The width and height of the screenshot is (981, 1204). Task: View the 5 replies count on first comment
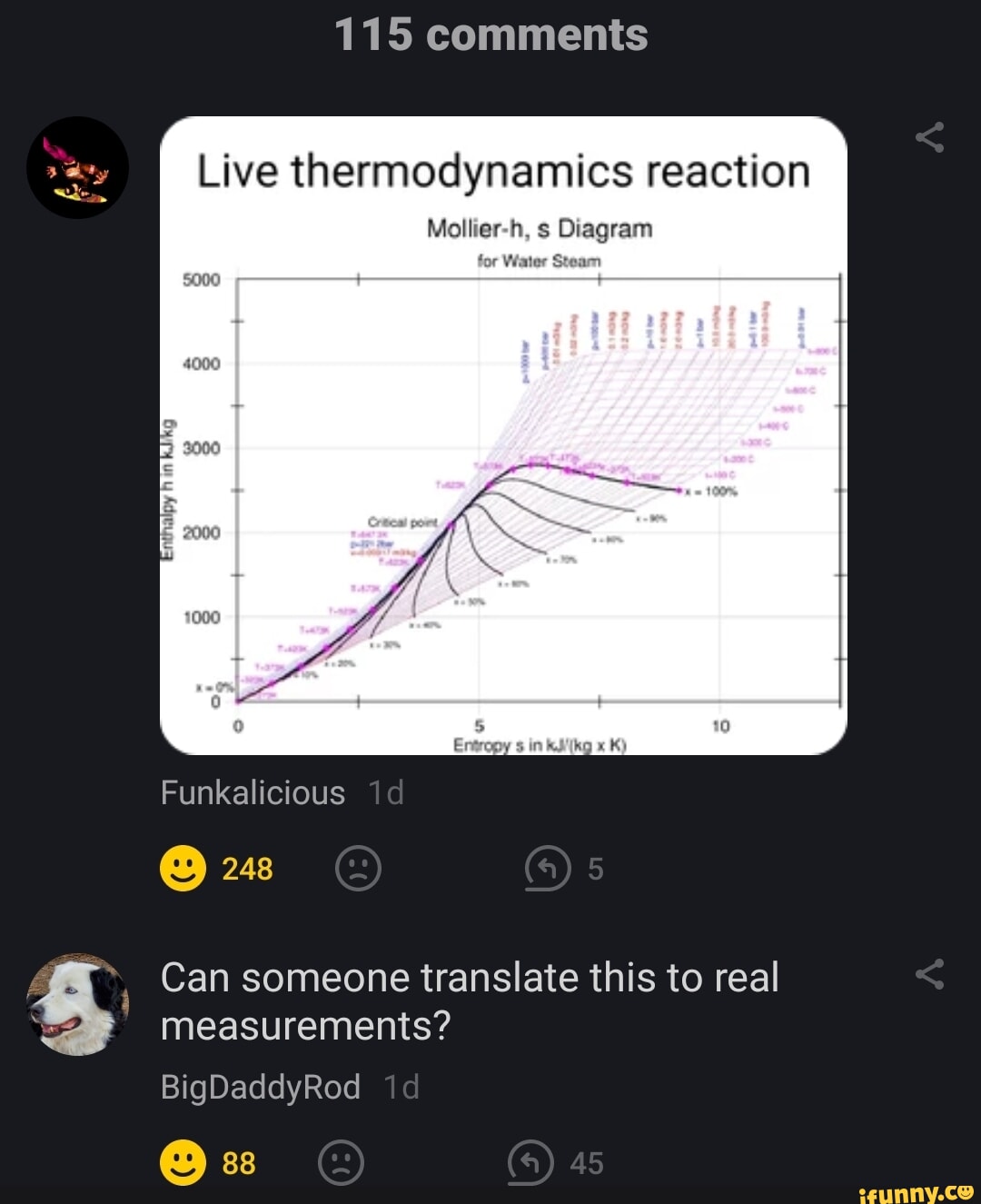(595, 869)
